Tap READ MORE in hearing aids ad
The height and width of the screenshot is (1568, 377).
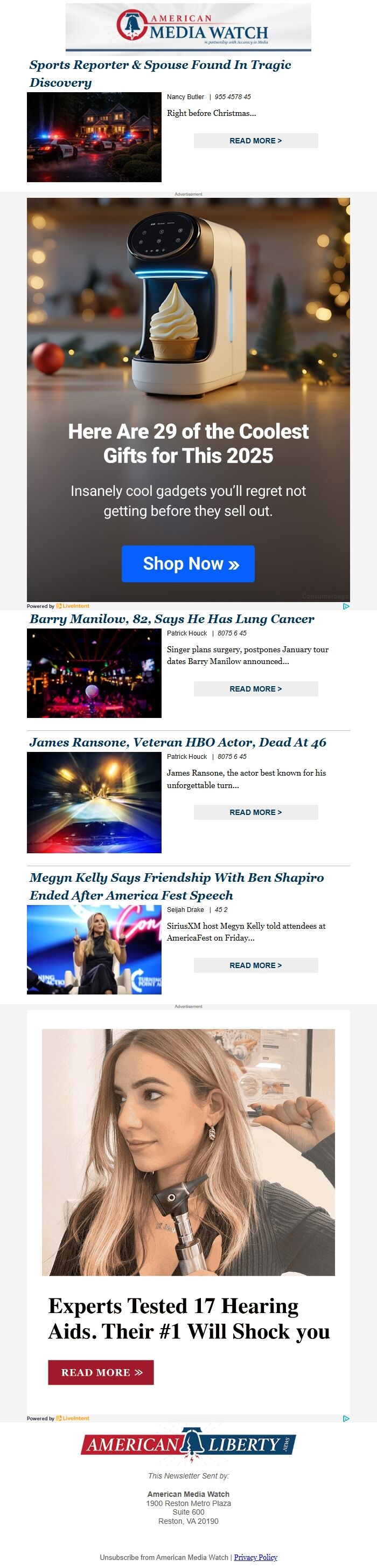click(x=101, y=1373)
